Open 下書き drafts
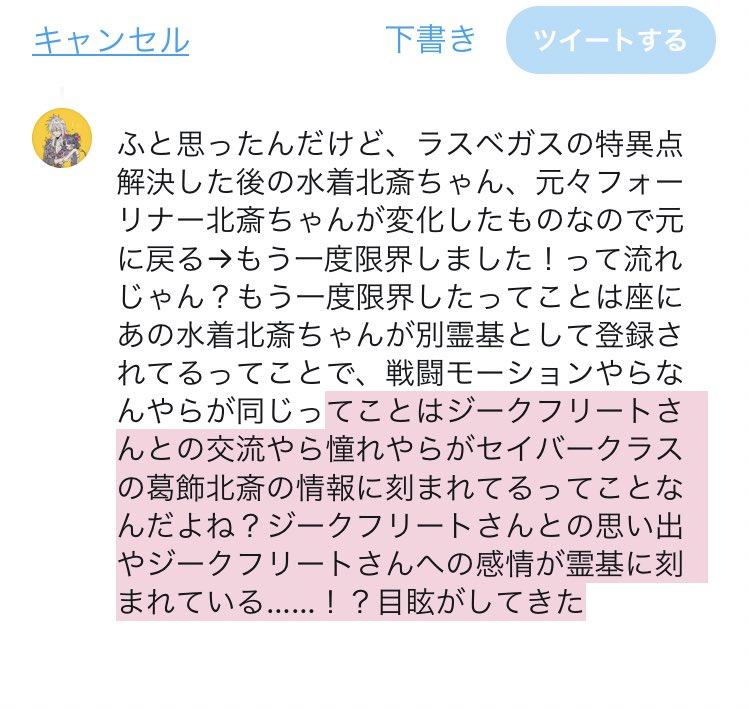The width and height of the screenshot is (749, 709). tap(431, 40)
